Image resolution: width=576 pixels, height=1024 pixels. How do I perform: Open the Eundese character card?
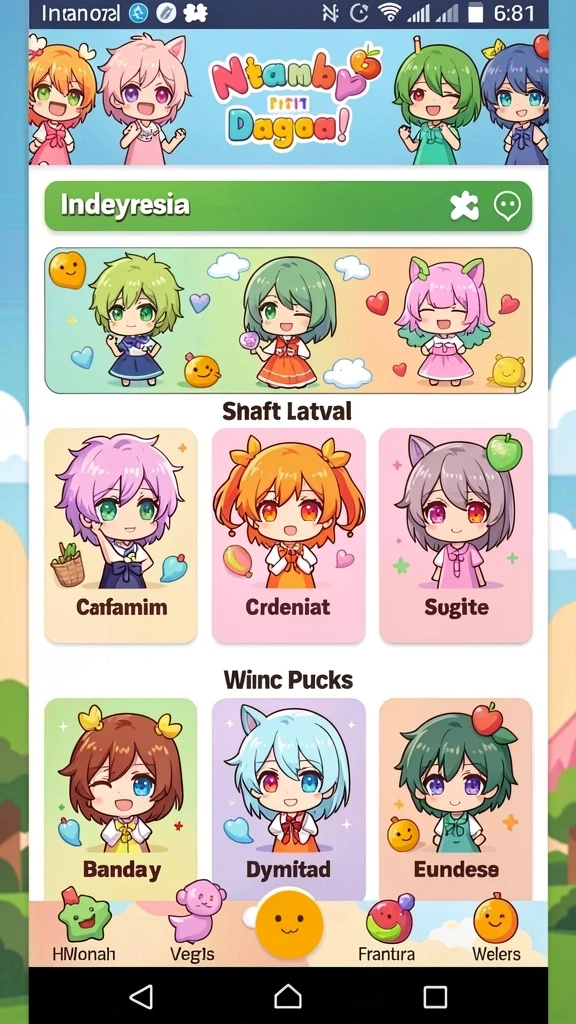tap(456, 799)
